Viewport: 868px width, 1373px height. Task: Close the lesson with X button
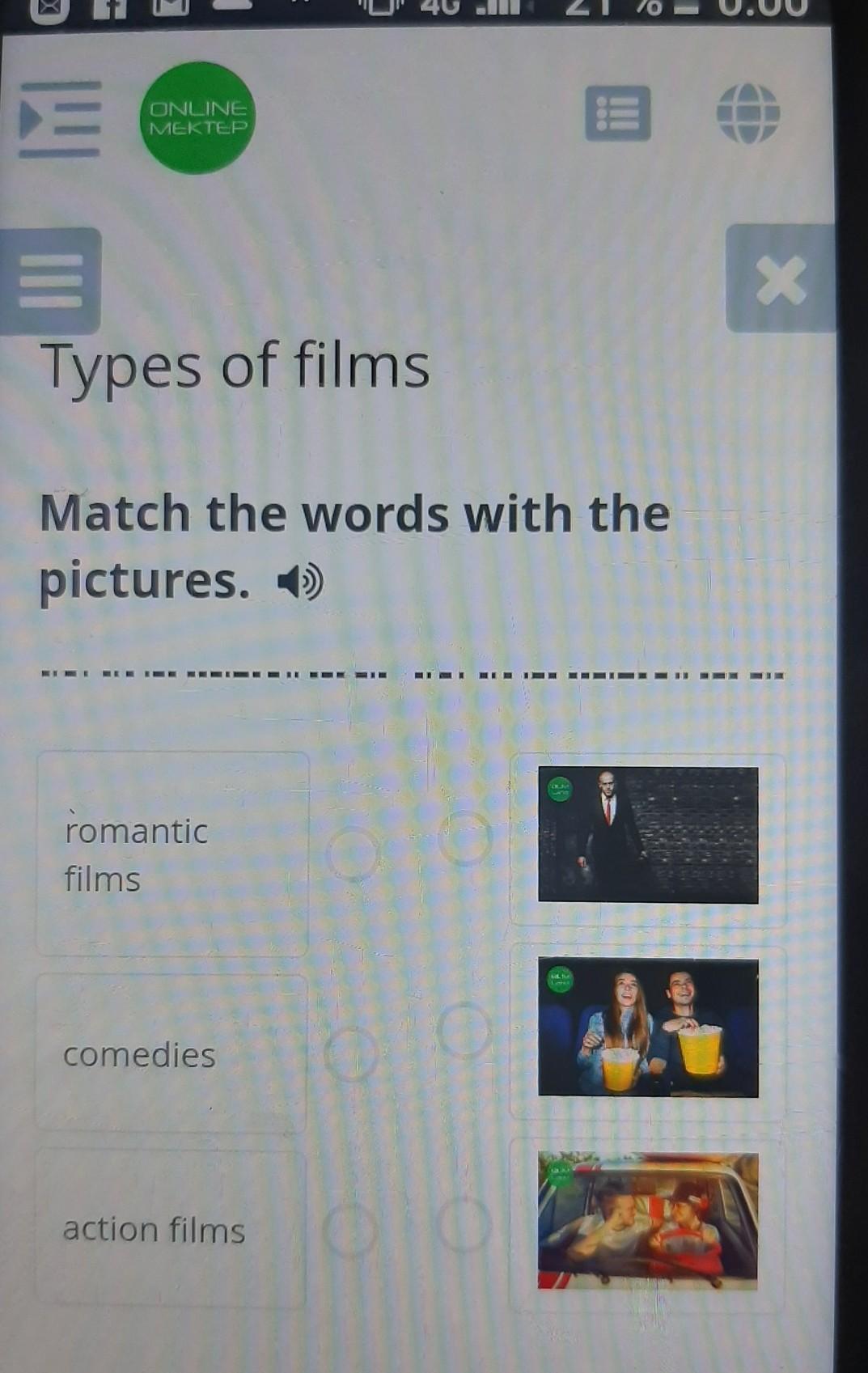pyautogui.click(x=780, y=280)
